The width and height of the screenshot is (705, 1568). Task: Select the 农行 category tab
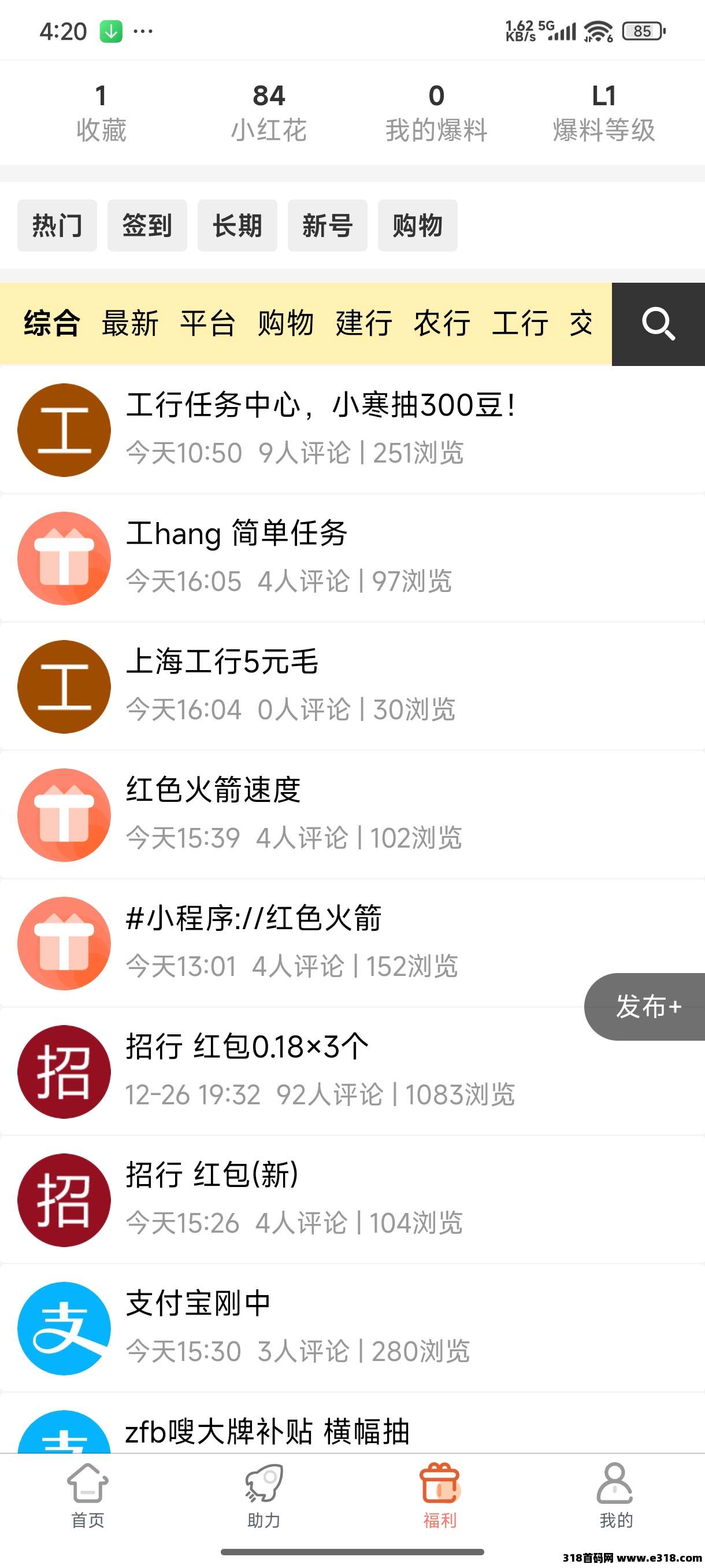(441, 323)
